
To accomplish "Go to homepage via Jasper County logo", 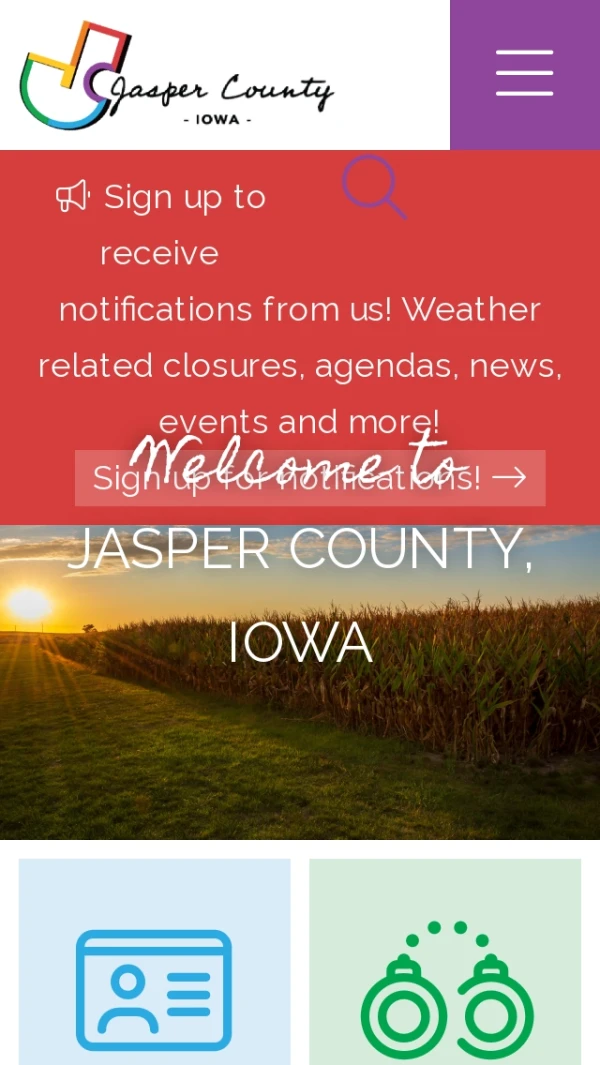I will 176,76.
